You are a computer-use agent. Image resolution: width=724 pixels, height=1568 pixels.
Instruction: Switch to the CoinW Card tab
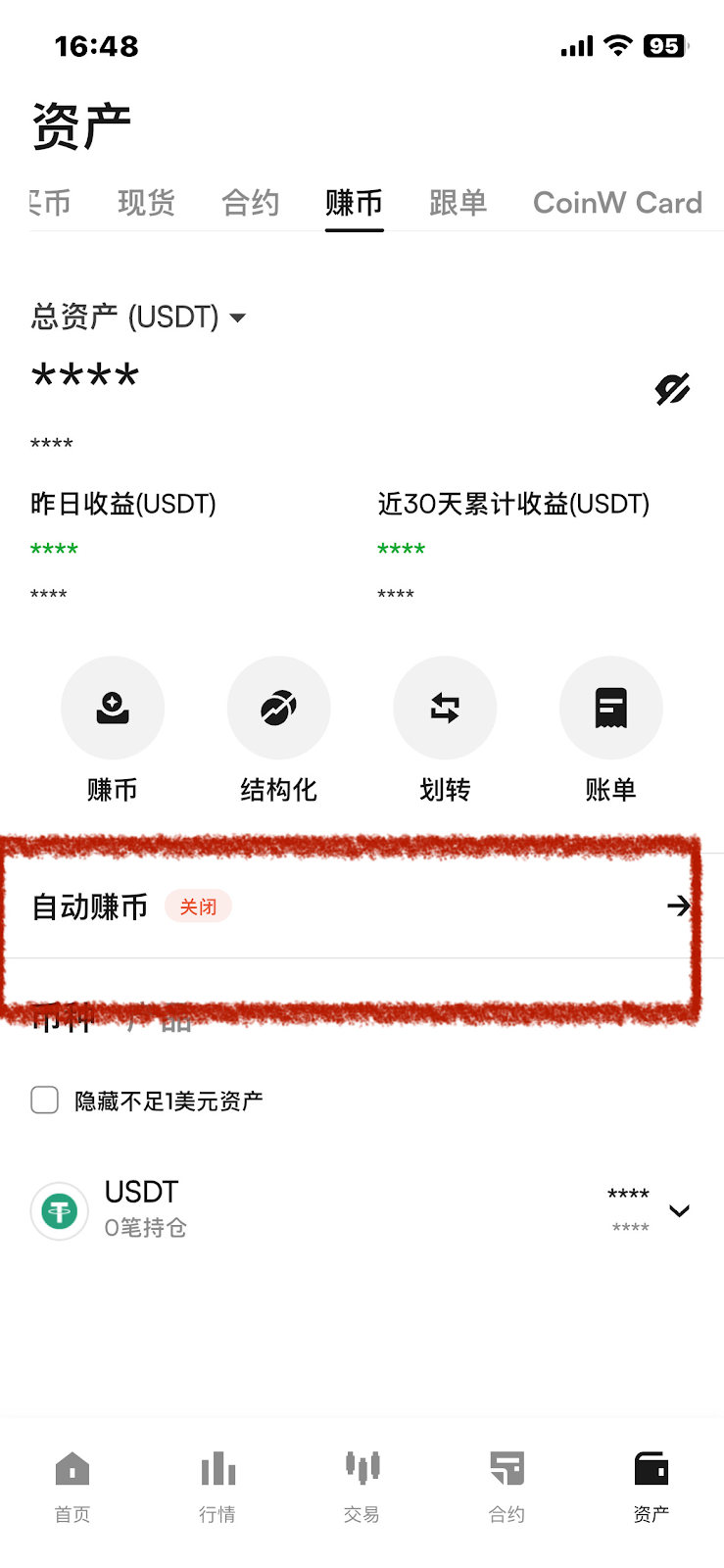[x=617, y=203]
